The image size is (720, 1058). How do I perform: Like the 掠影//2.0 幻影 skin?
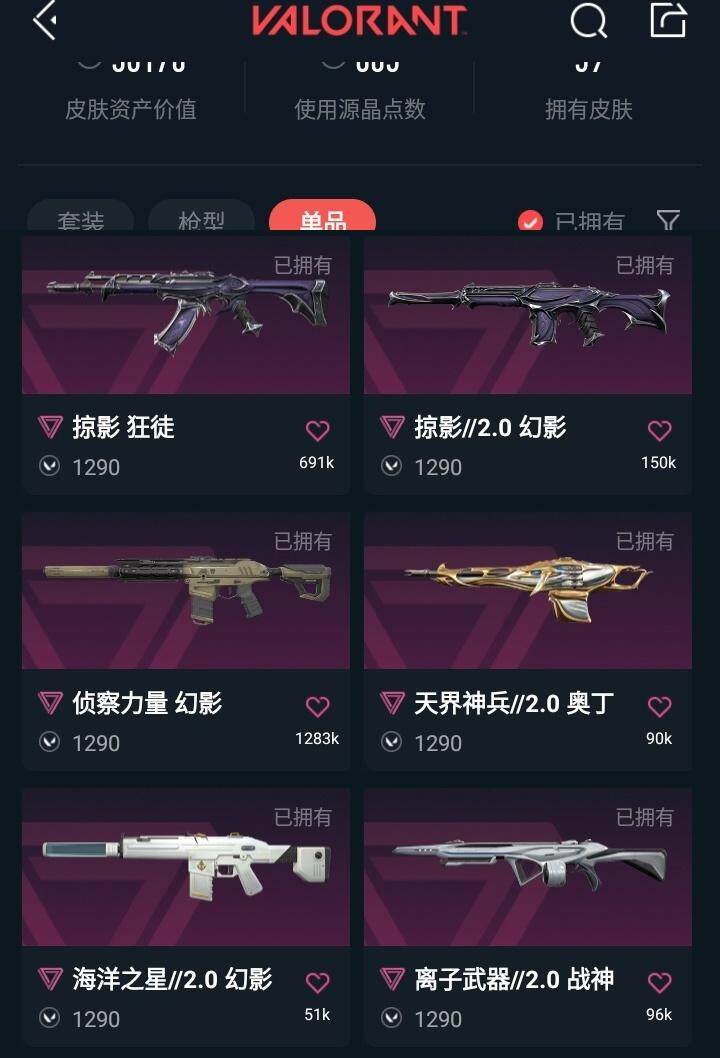click(x=659, y=431)
